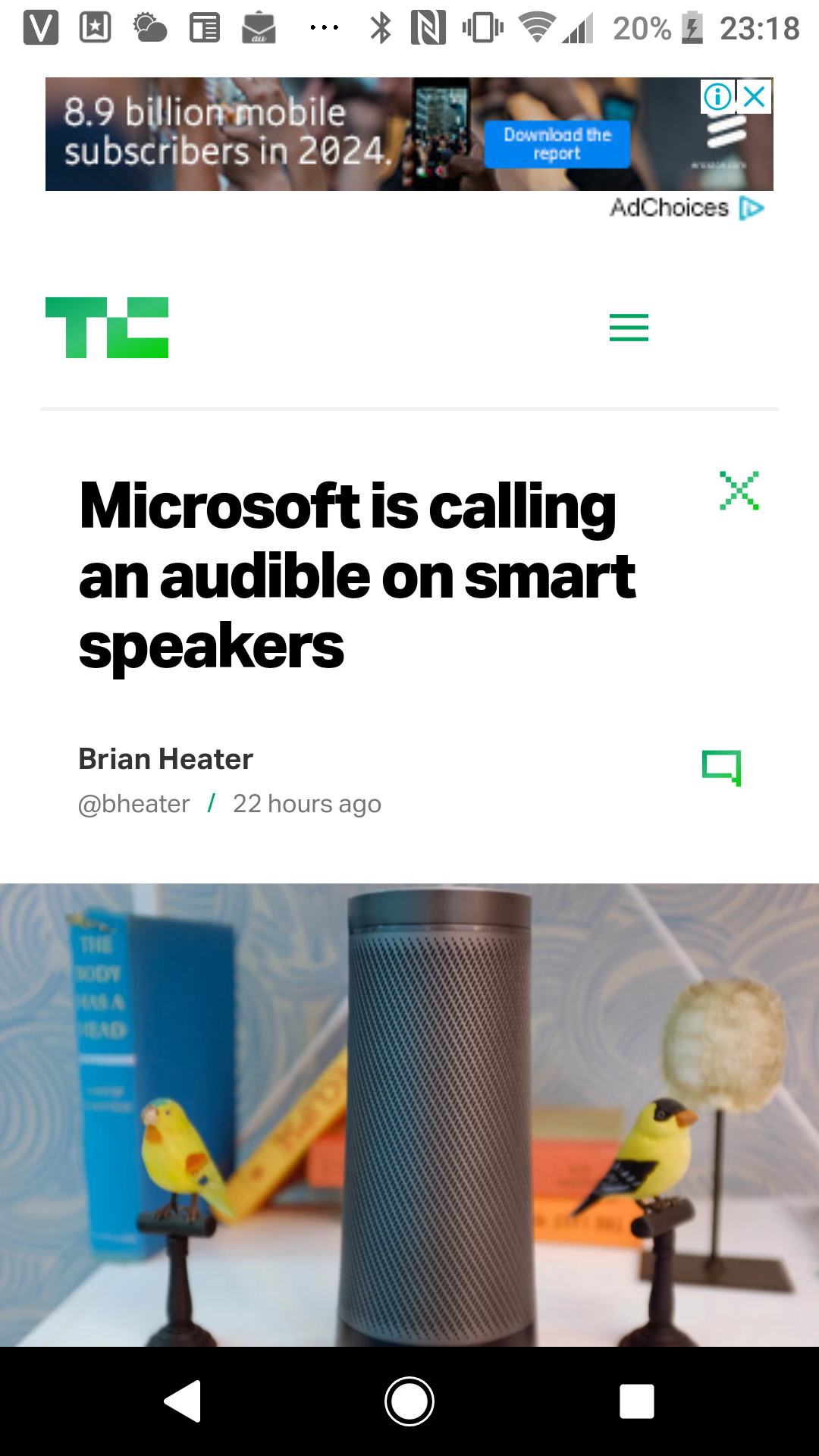Viewport: 819px width, 1456px height.
Task: Open the hamburger navigation menu
Action: point(629,328)
